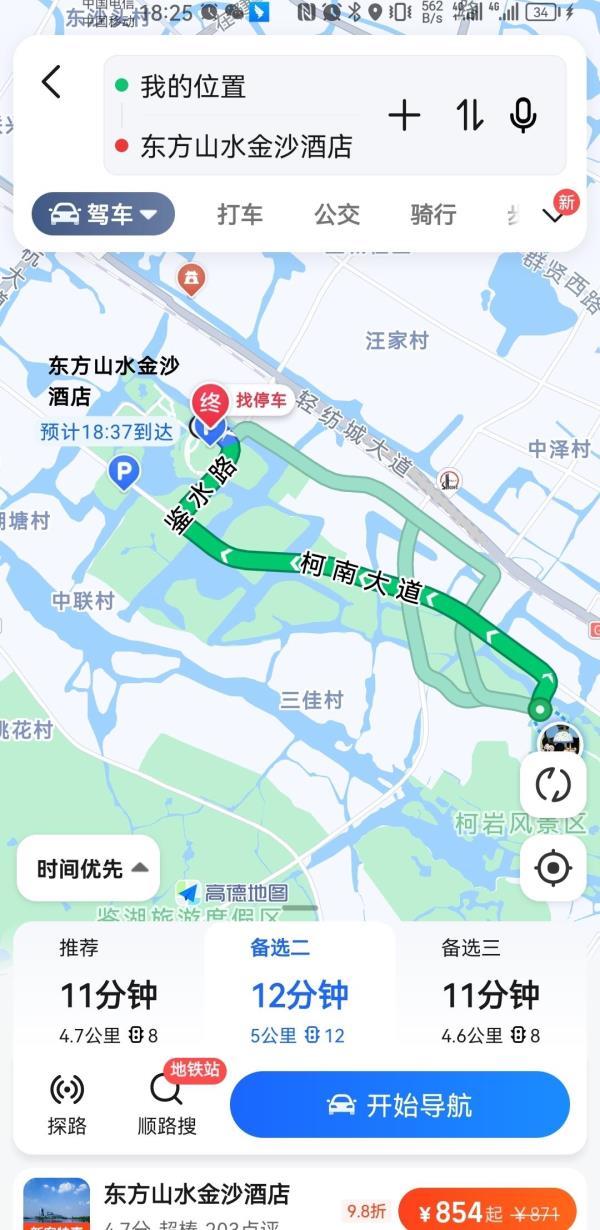This screenshot has height=1230, width=600.
Task: Recenter the map on my location
Action: pos(553,868)
